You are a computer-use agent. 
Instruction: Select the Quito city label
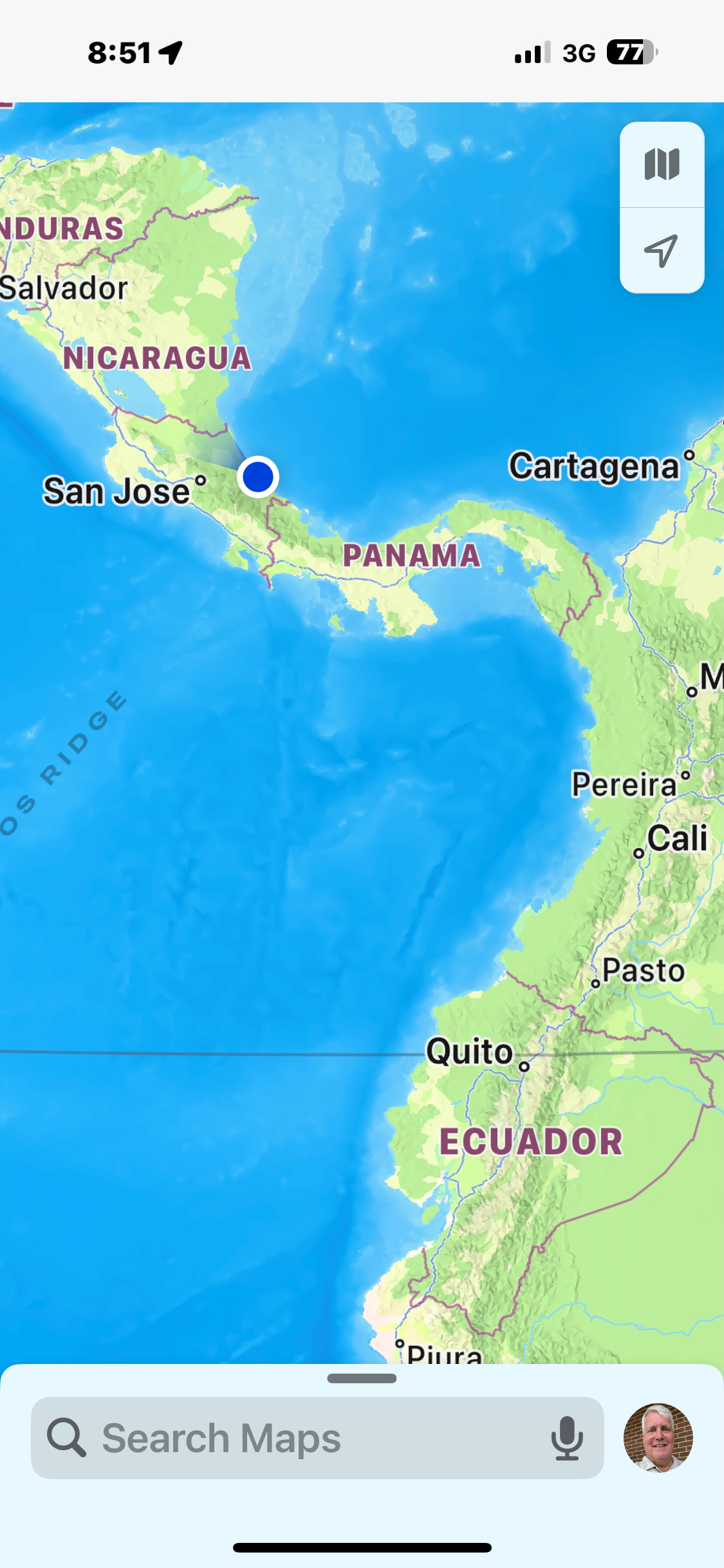470,1052
